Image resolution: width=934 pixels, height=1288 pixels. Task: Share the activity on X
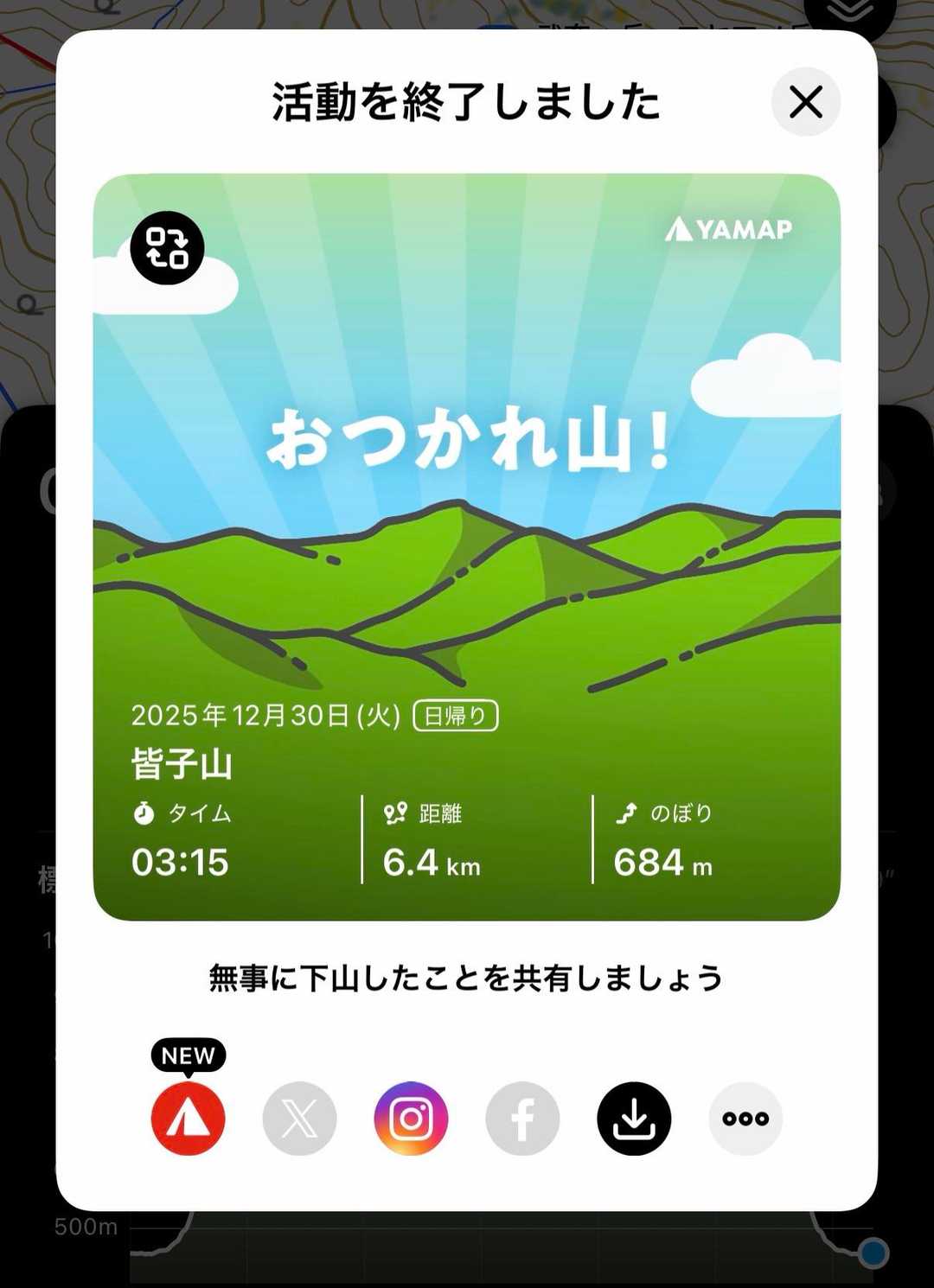point(299,1119)
